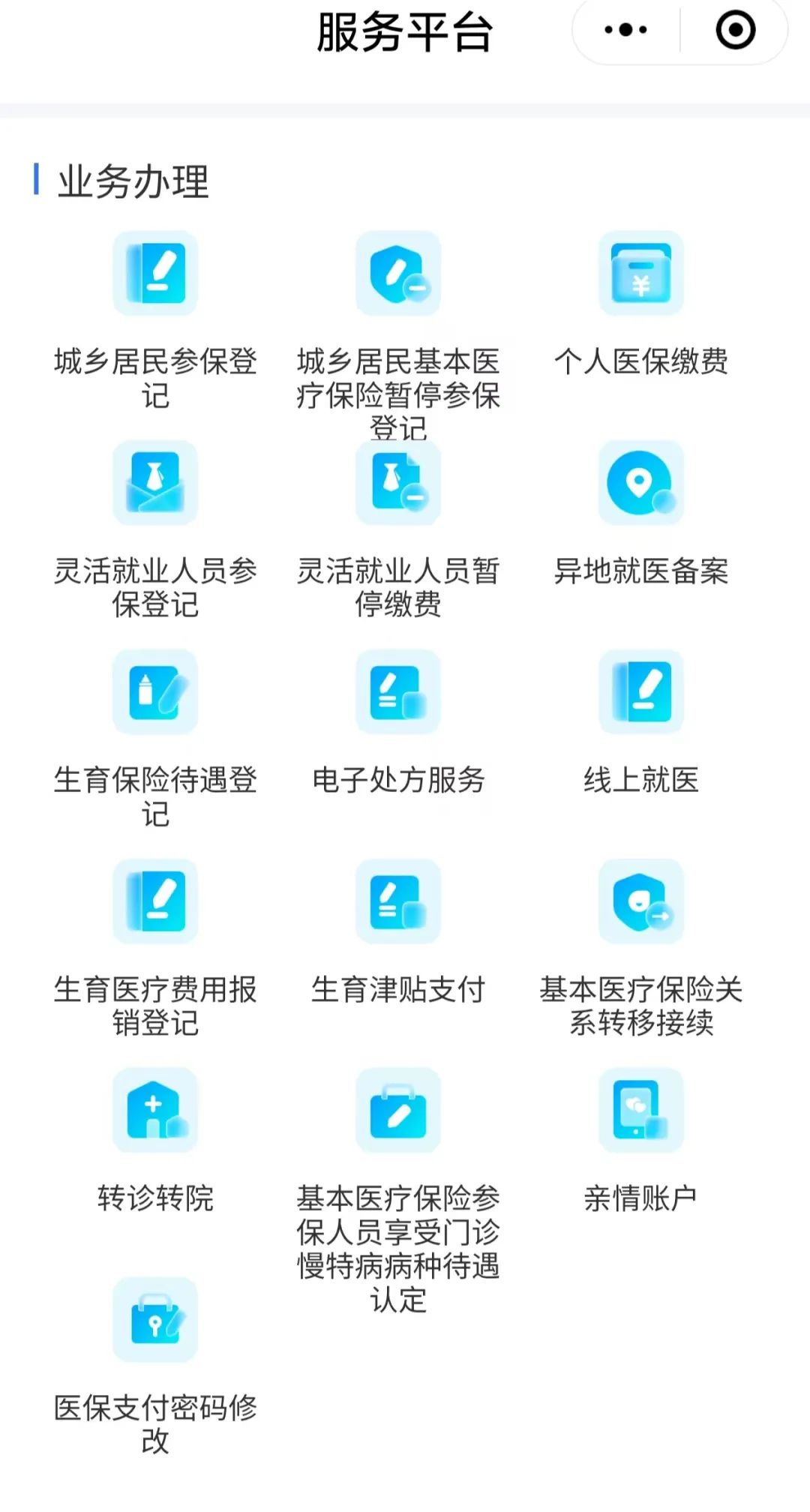Screen dimensions: 810x1512
Task: Open 门诊慢特病病种待遇认定 service
Action: click(x=398, y=1191)
